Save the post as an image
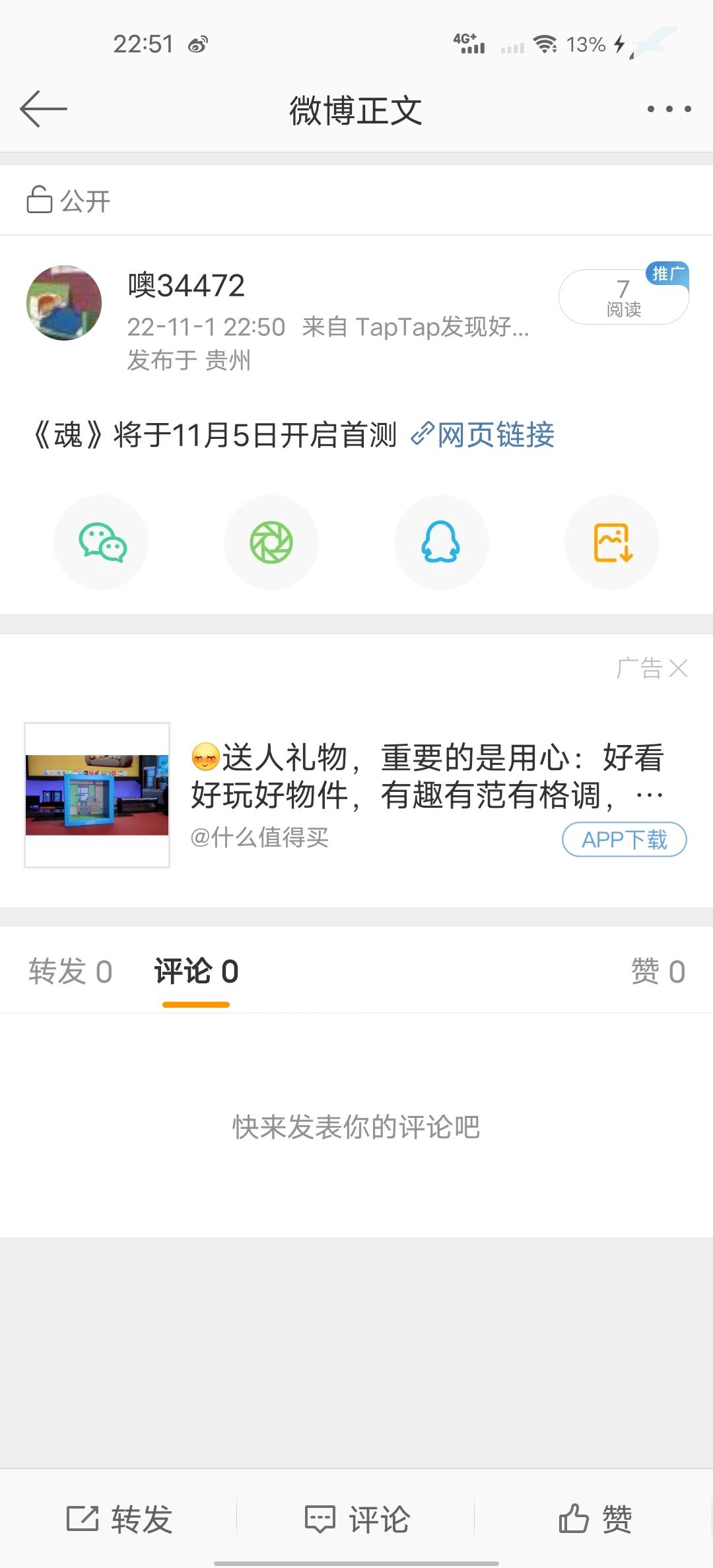 click(612, 542)
